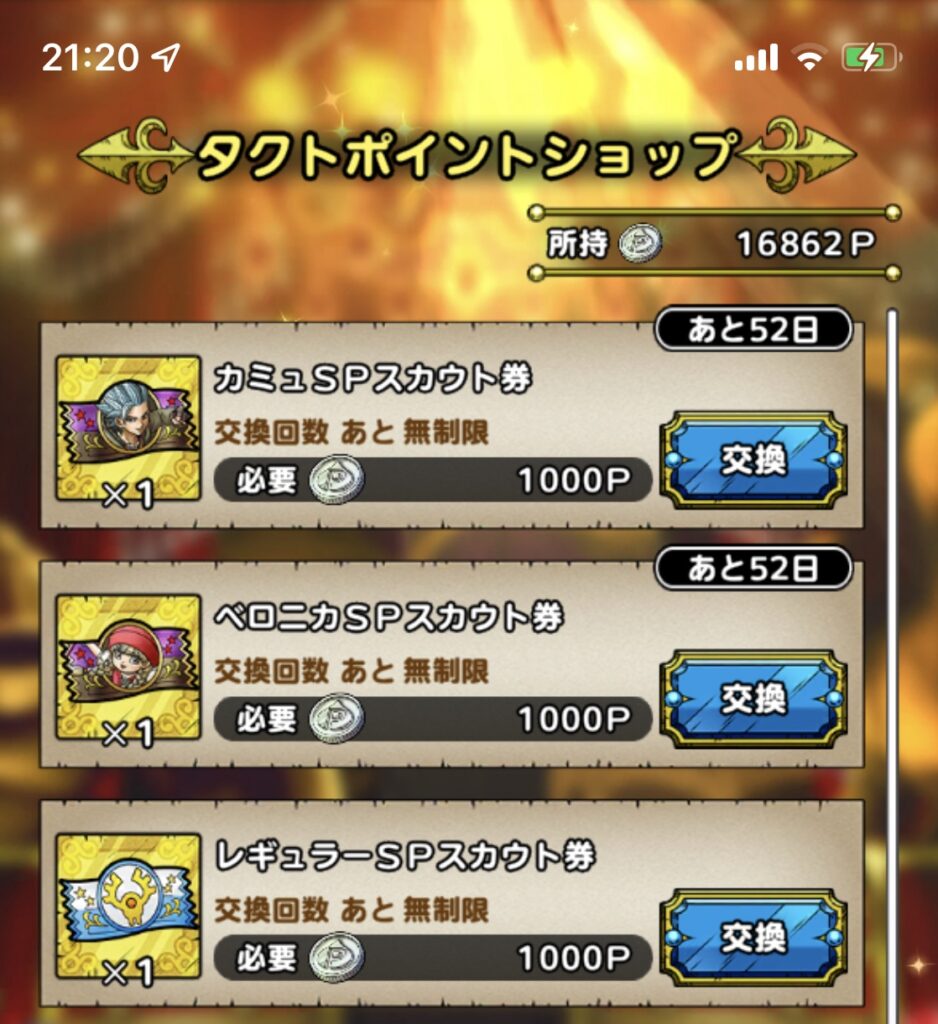Exchange points for レギュラーSPスカウト券
The image size is (938, 1024).
point(753,937)
